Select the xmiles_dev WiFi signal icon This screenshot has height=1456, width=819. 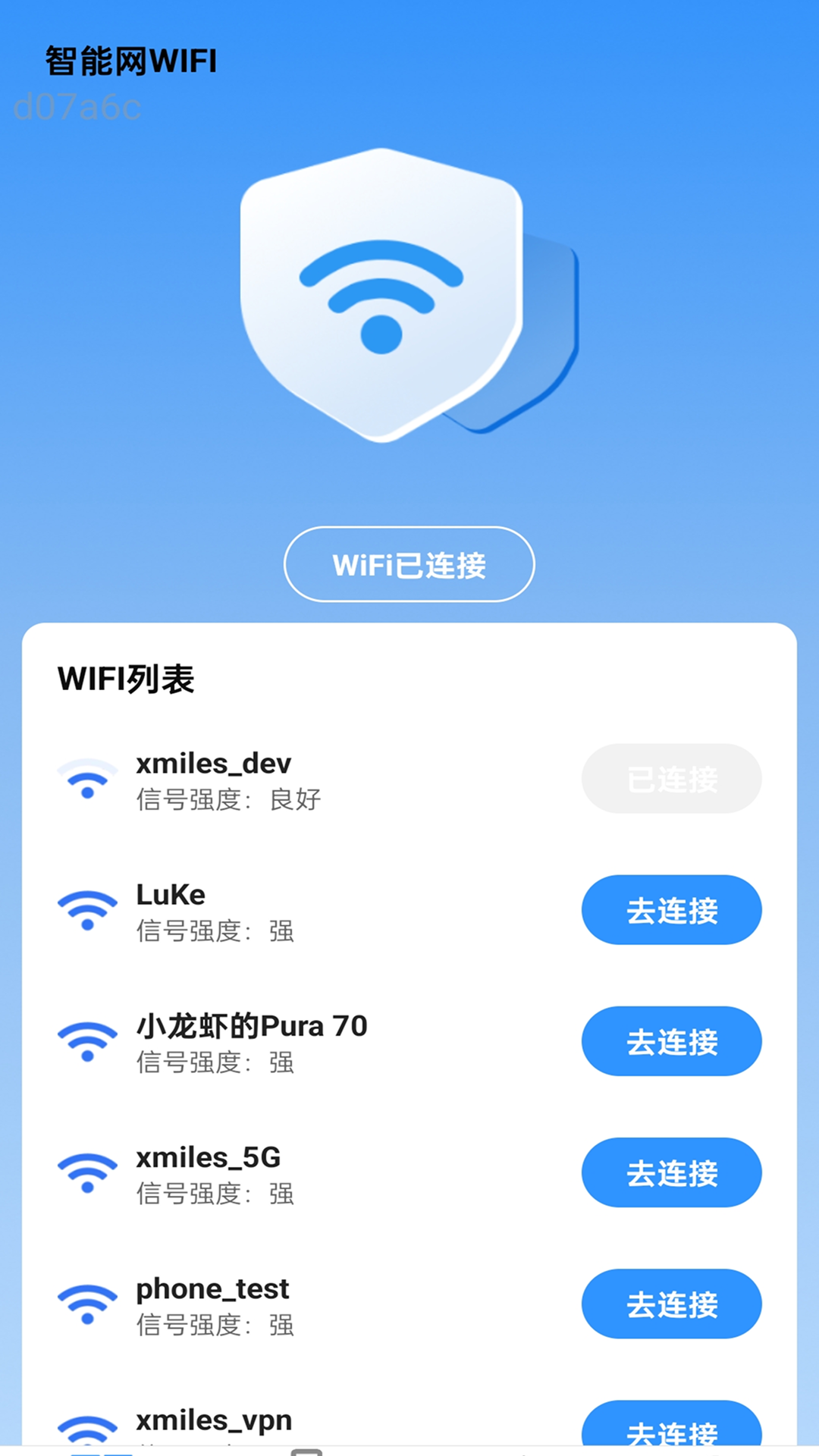pos(87,779)
